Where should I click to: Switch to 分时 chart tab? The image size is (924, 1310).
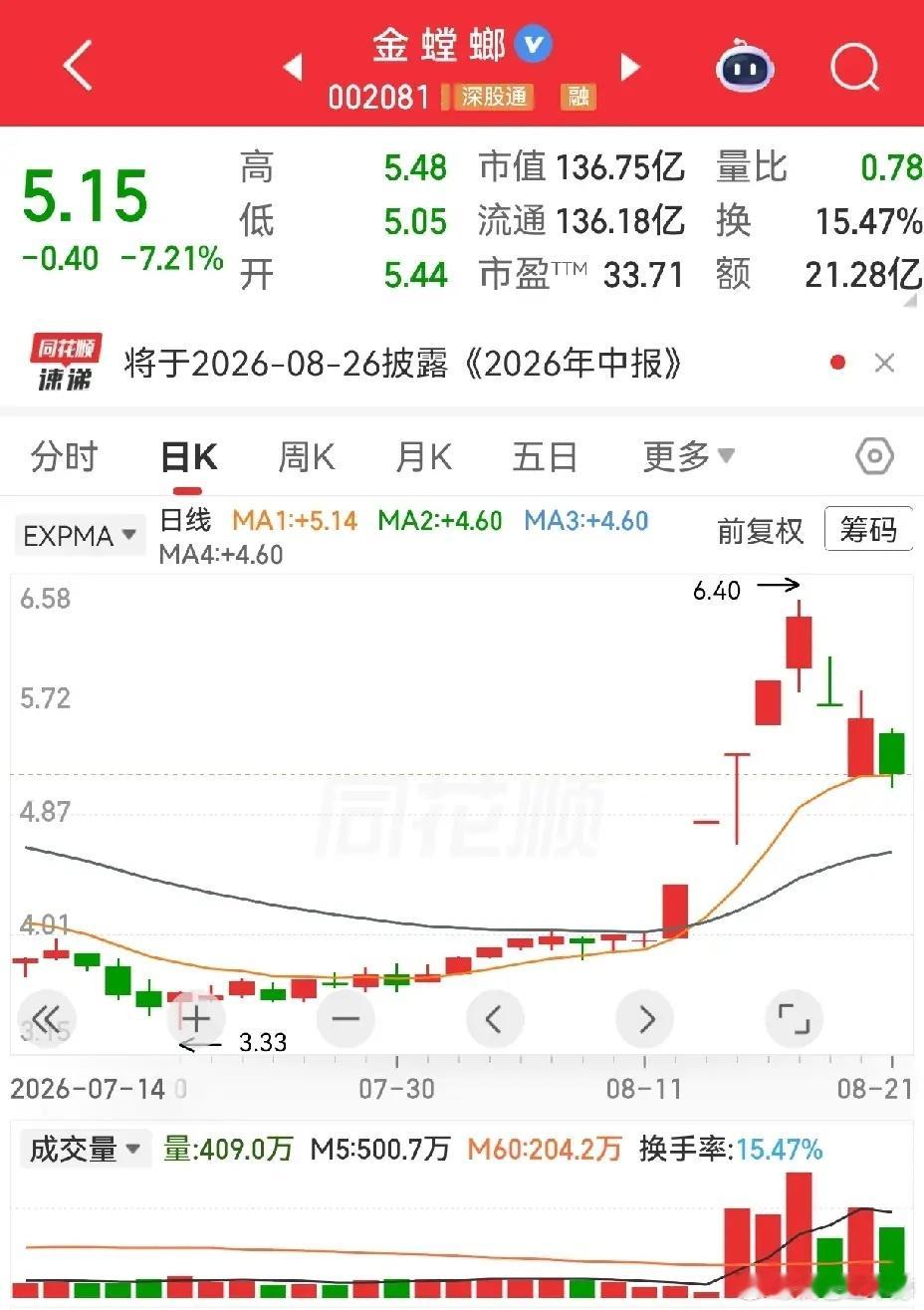pos(65,457)
